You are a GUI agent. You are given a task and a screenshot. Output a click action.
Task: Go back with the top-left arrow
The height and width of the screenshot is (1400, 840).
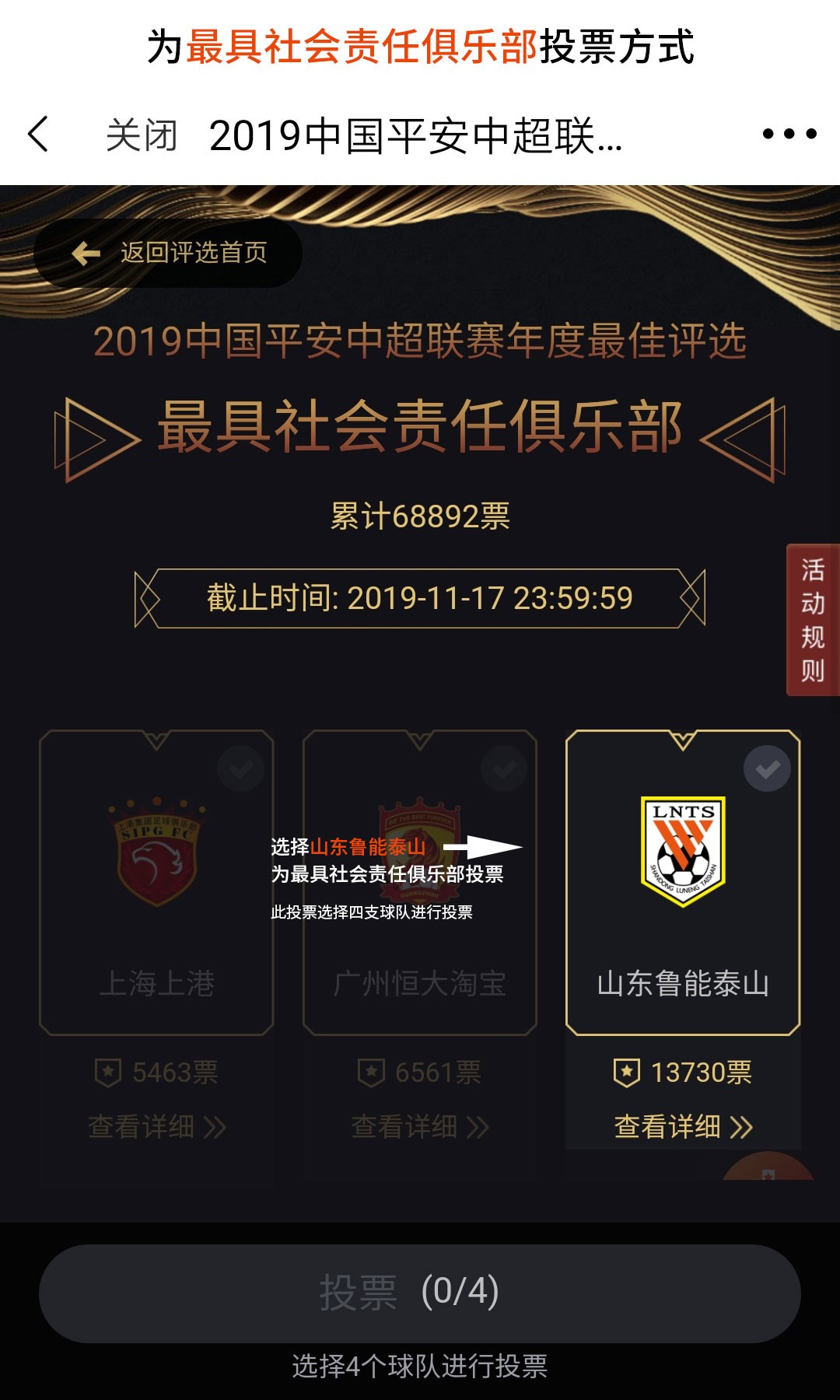click(x=39, y=135)
